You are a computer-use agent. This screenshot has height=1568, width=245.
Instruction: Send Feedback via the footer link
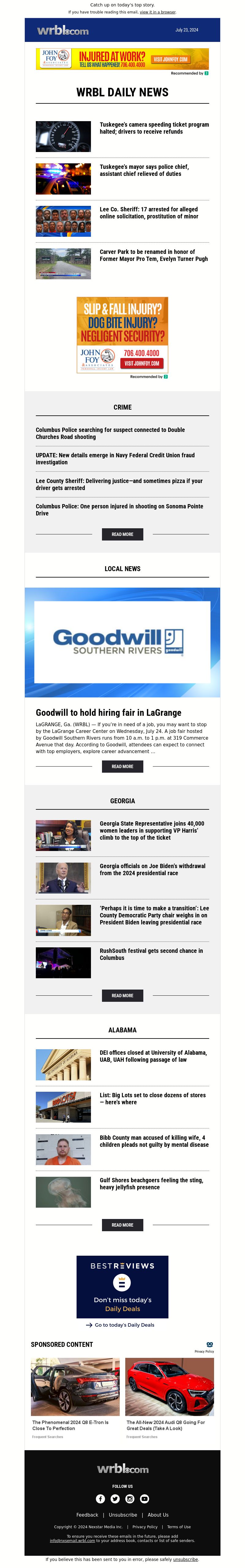pyautogui.click(x=87, y=1515)
